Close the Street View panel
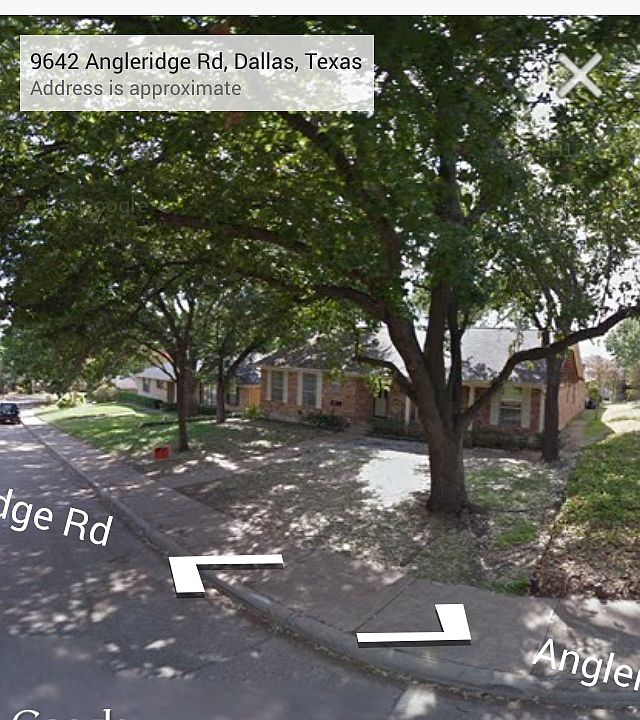The width and height of the screenshot is (640, 720). point(579,75)
